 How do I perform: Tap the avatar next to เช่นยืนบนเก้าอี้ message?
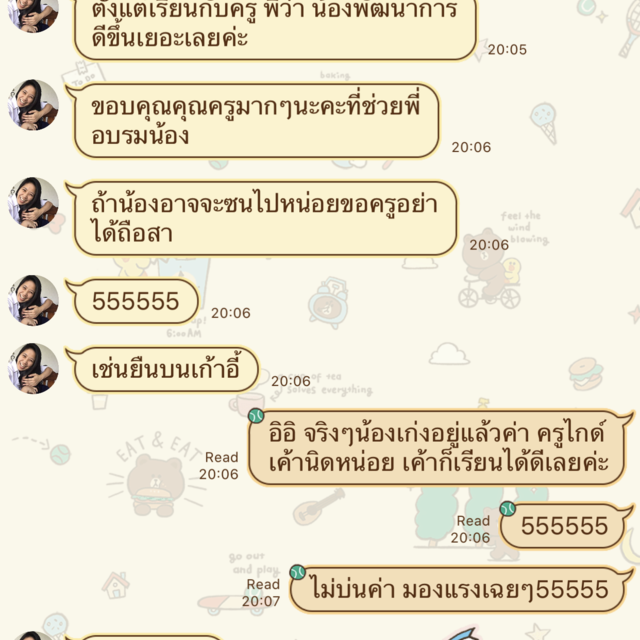(x=33, y=368)
